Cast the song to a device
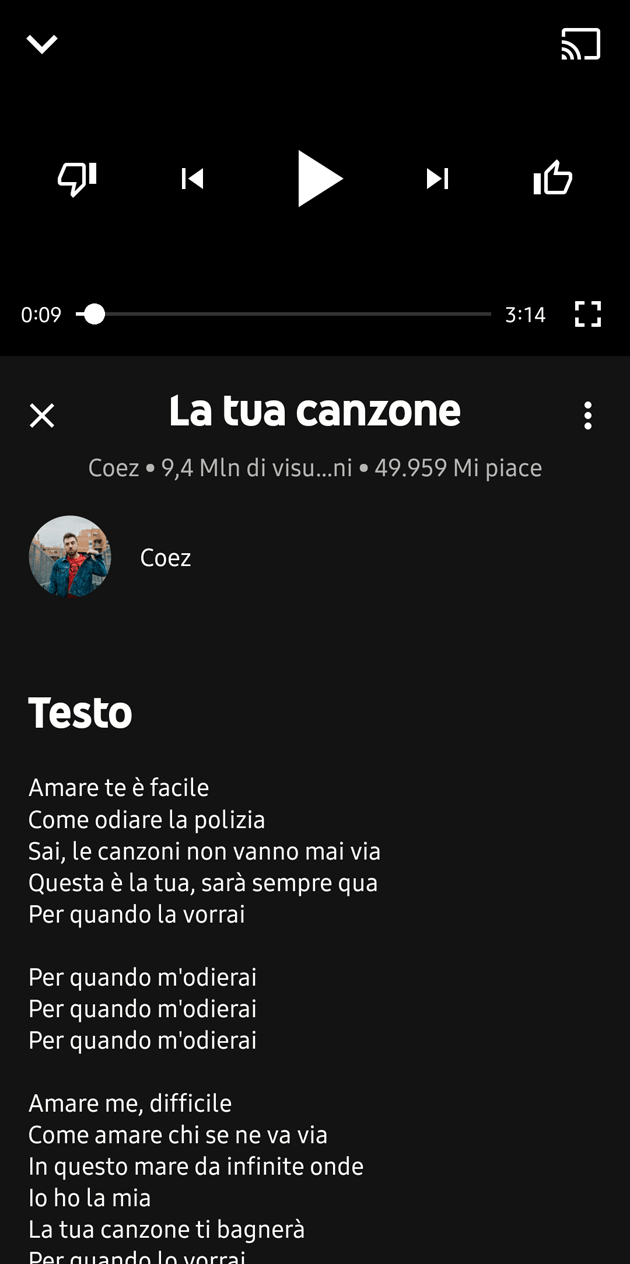The width and height of the screenshot is (630, 1264). [x=581, y=45]
